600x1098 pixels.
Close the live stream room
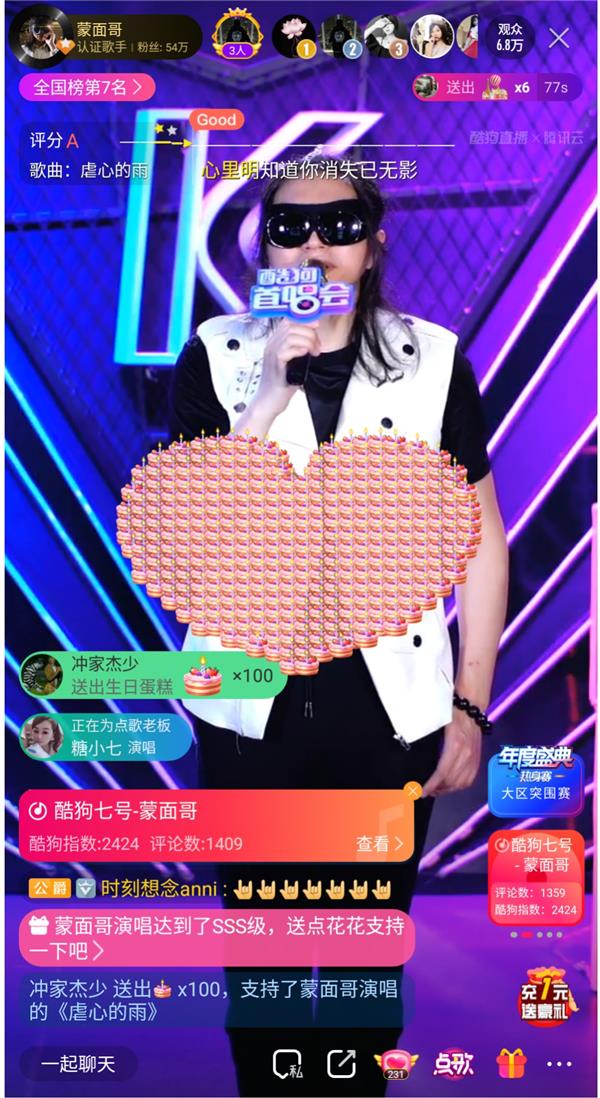click(560, 38)
